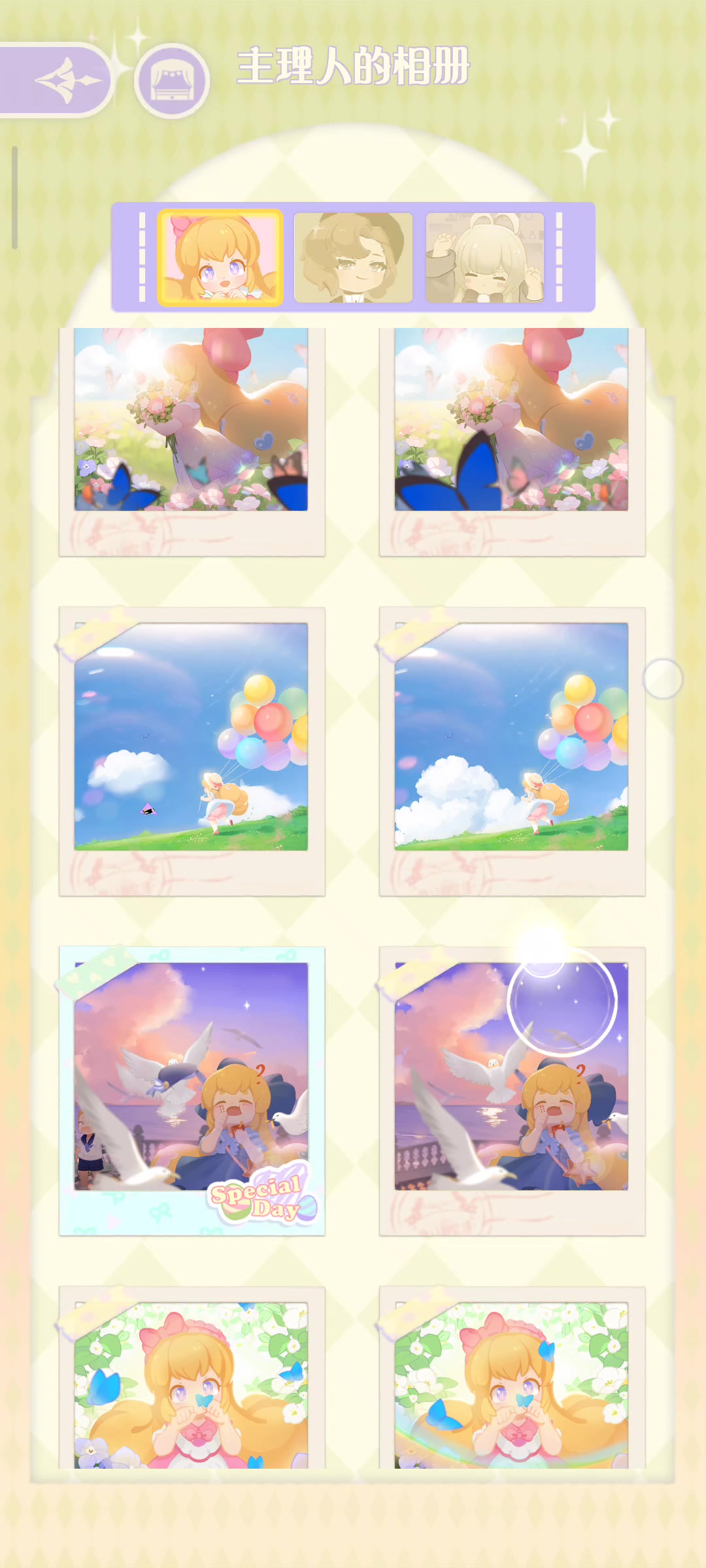The width and height of the screenshot is (706, 1568).
Task: Open the right balloon sky photo
Action: [x=511, y=737]
